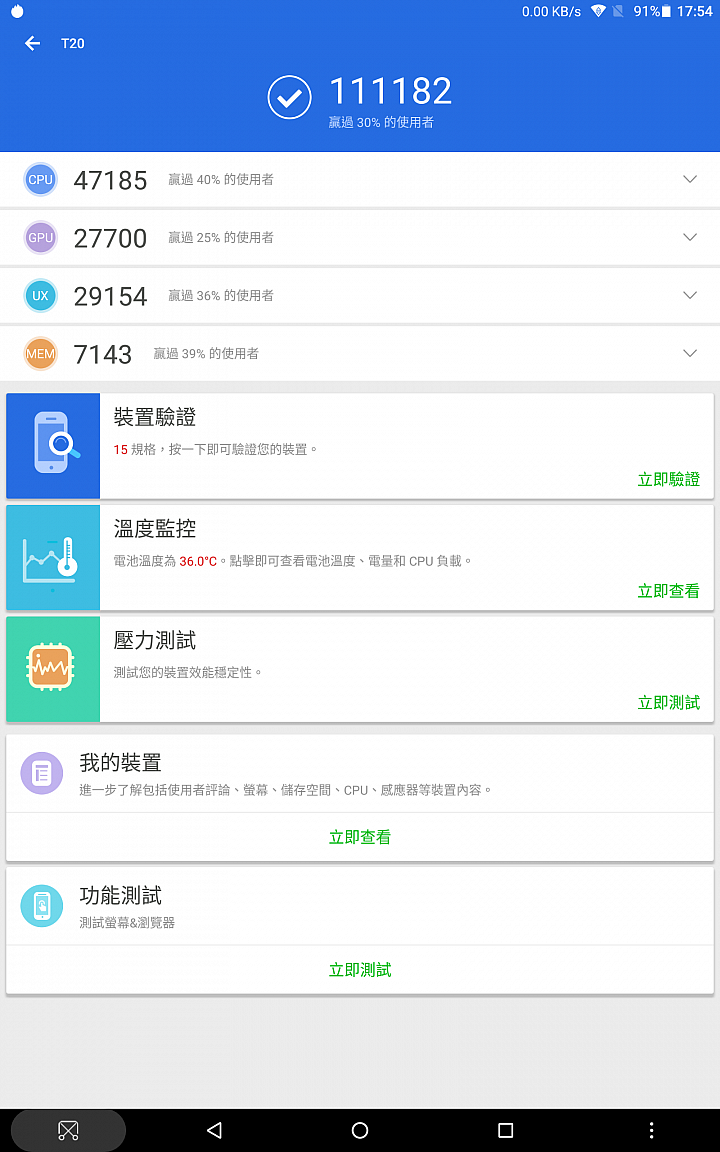Viewport: 720px width, 1152px height.
Task: Click the MEM score badge icon
Action: [40, 353]
